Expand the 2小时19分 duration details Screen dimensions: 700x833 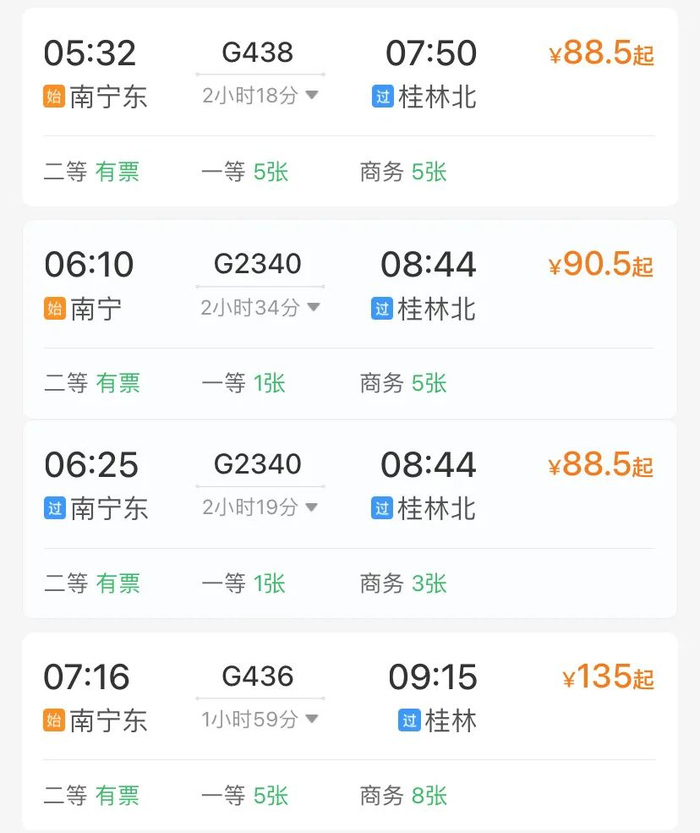pyautogui.click(x=260, y=508)
